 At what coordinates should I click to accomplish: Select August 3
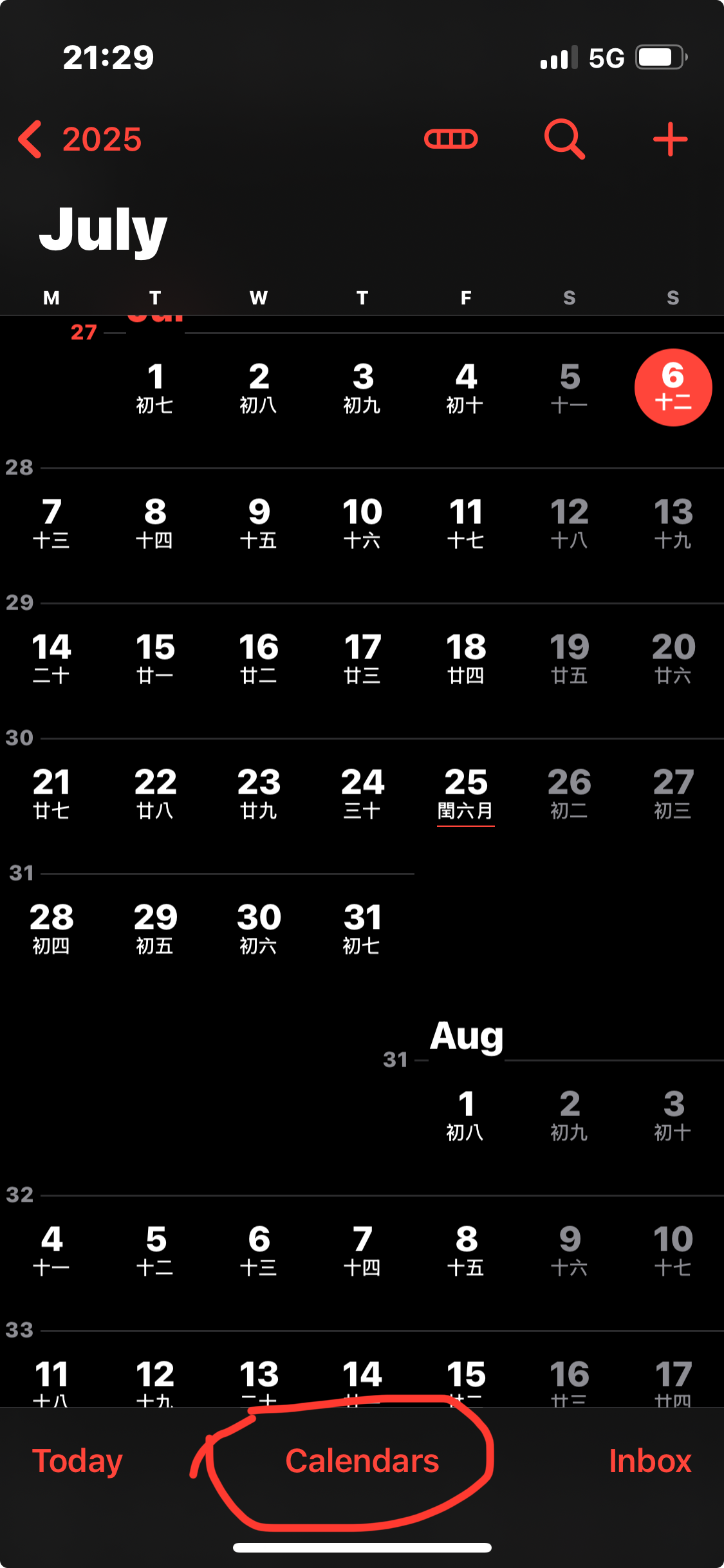click(673, 1115)
